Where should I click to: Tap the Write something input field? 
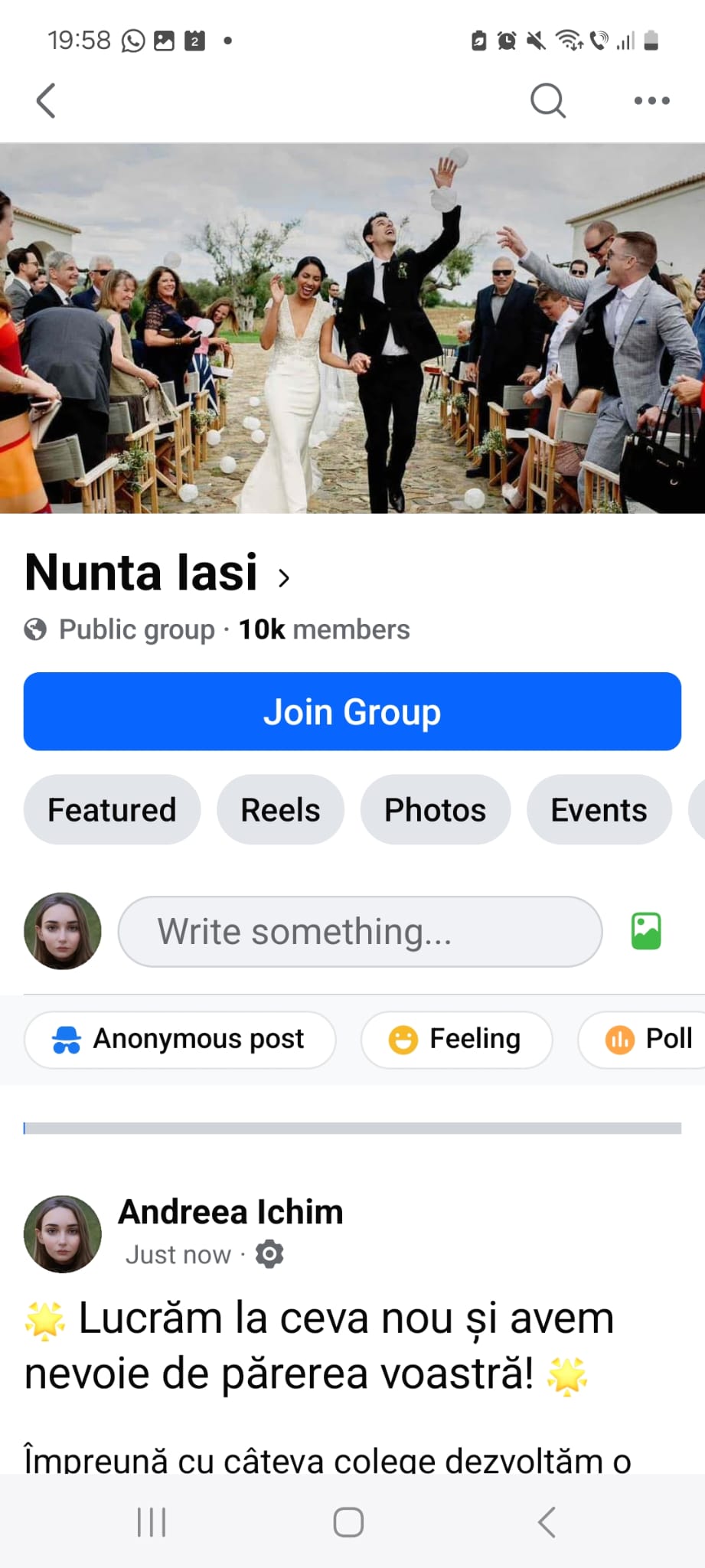pos(360,931)
